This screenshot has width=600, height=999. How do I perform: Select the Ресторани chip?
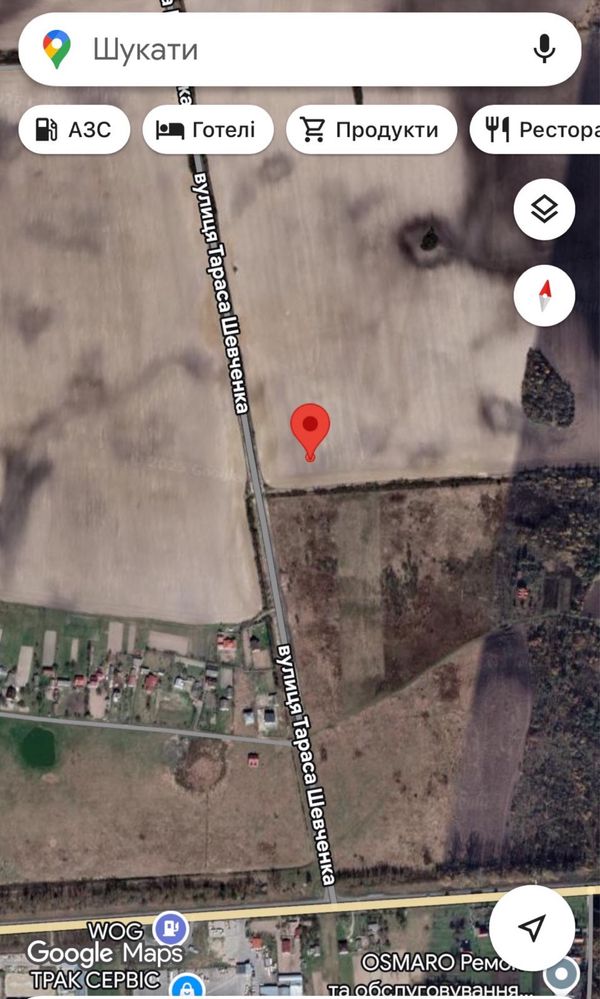coord(535,130)
